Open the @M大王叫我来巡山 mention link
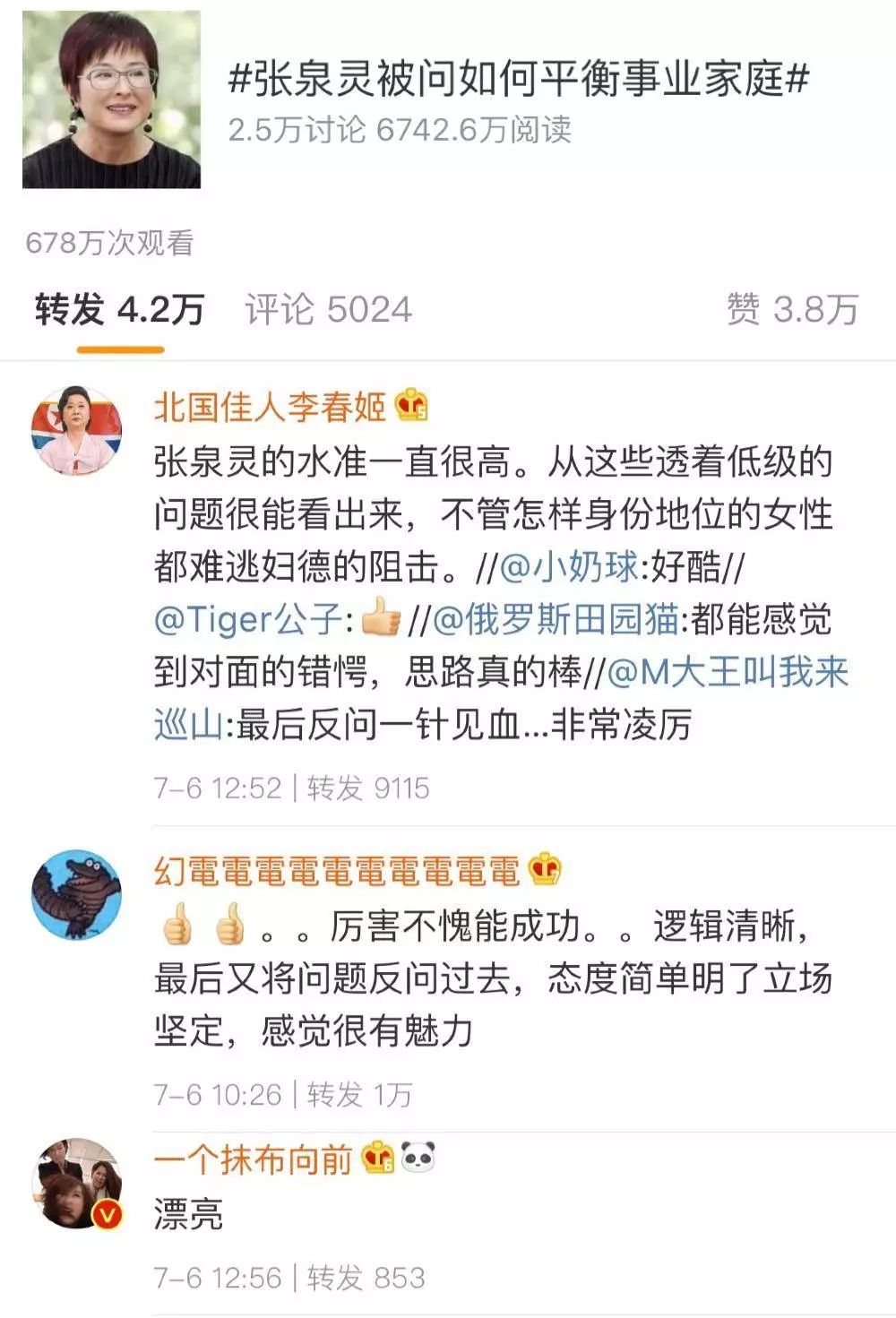The height and width of the screenshot is (1318, 896). [728, 672]
